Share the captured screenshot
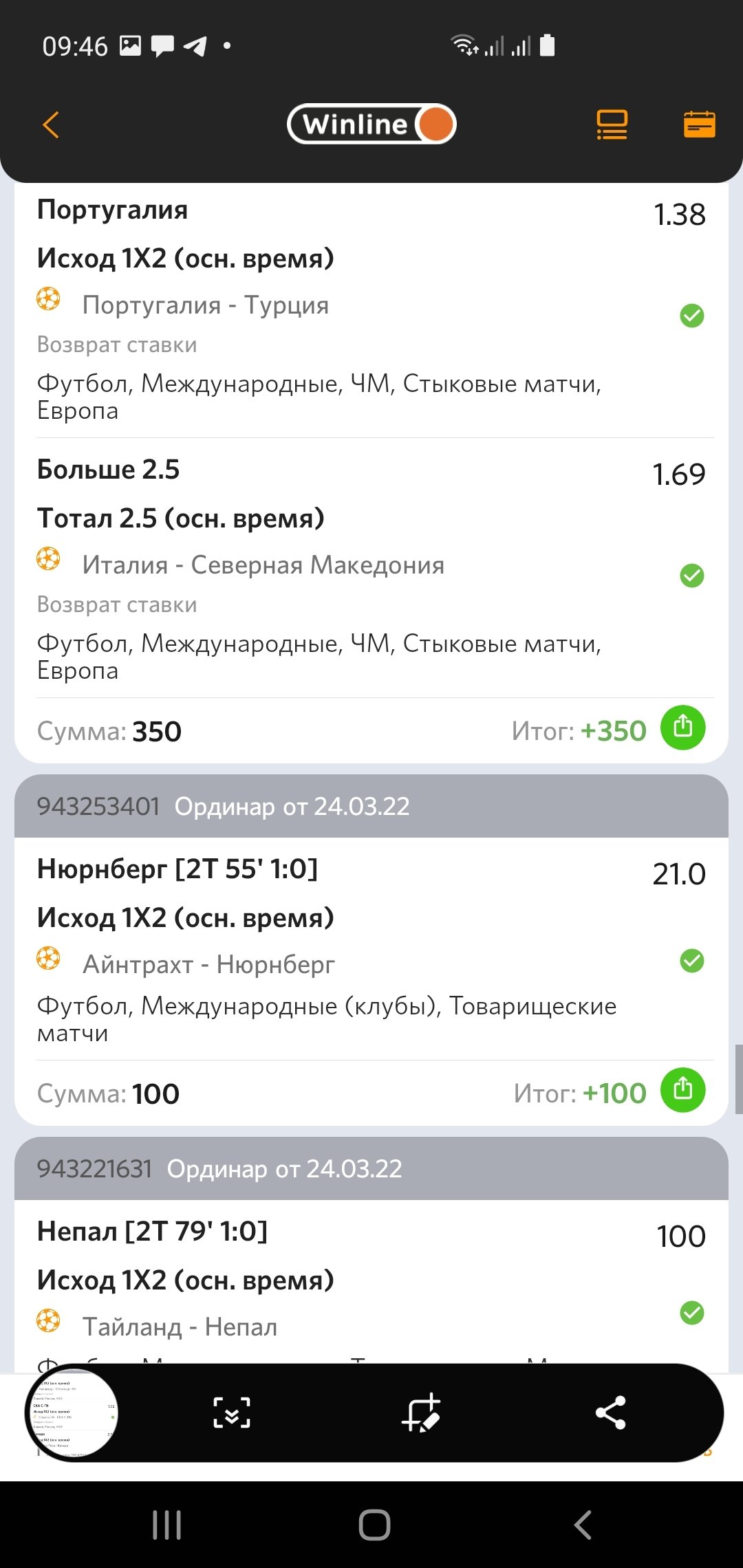 pyautogui.click(x=610, y=1413)
